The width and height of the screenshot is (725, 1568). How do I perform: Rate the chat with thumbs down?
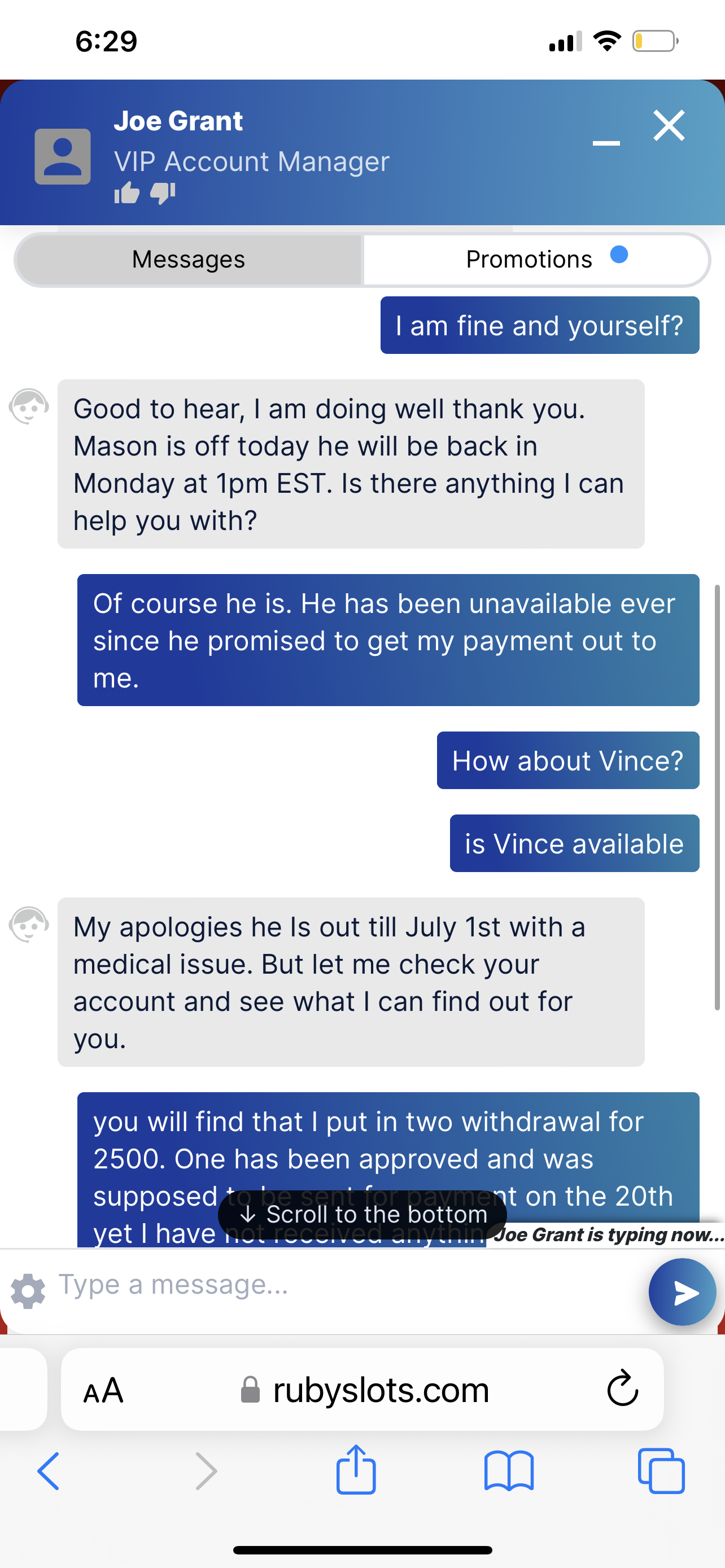click(x=163, y=193)
